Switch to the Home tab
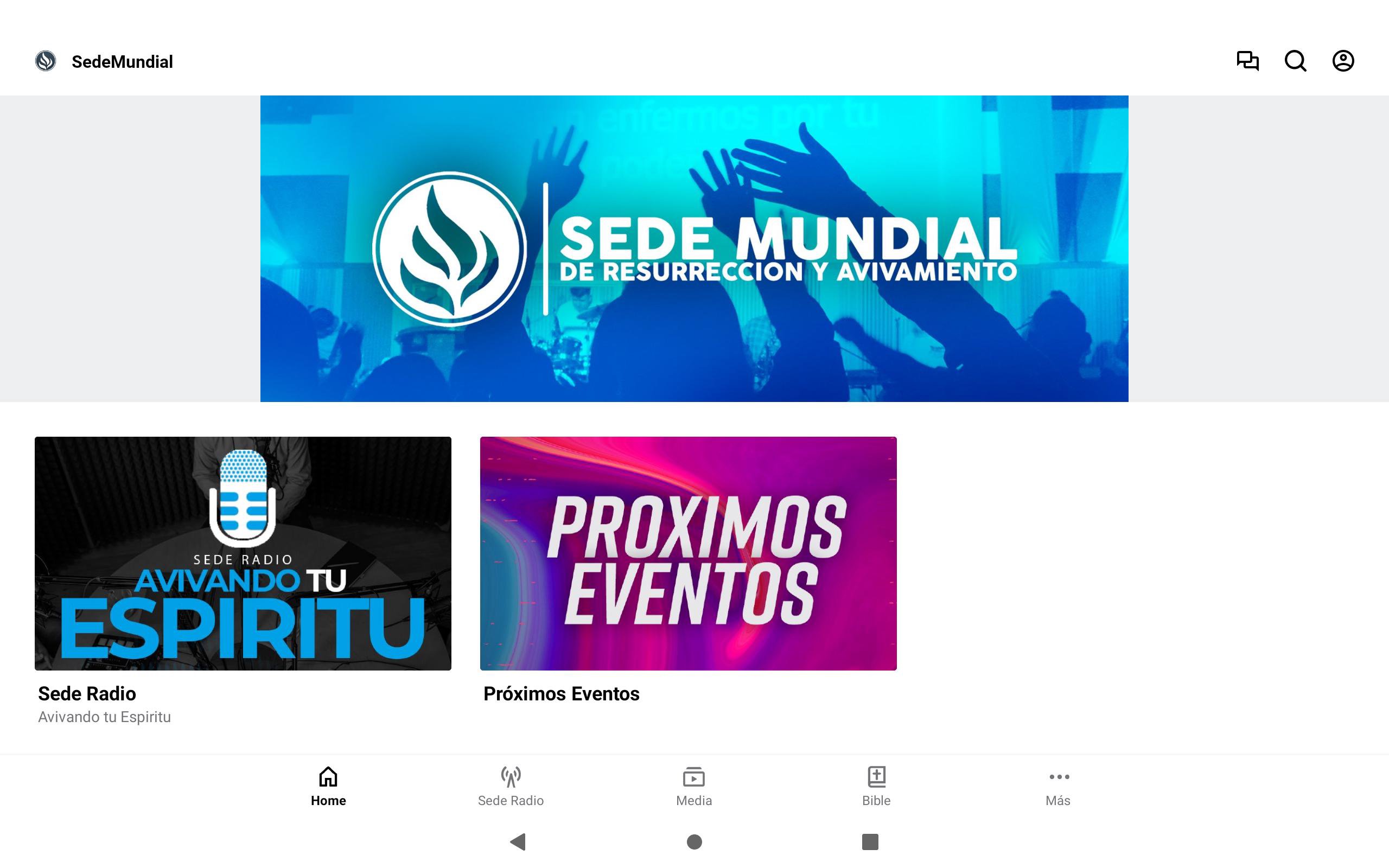1389x868 pixels. click(x=328, y=786)
